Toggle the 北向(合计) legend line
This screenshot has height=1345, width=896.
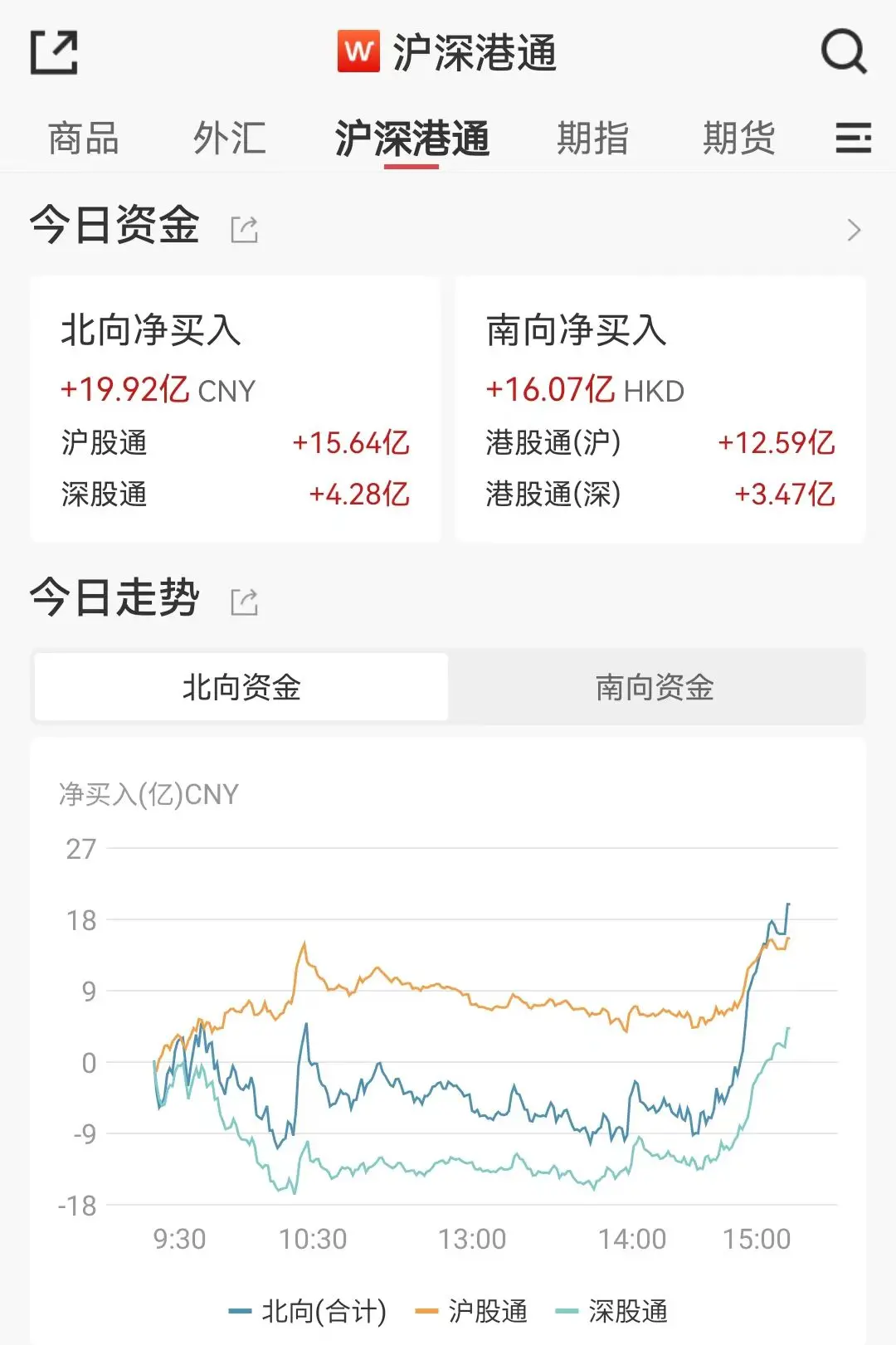coord(308,1312)
